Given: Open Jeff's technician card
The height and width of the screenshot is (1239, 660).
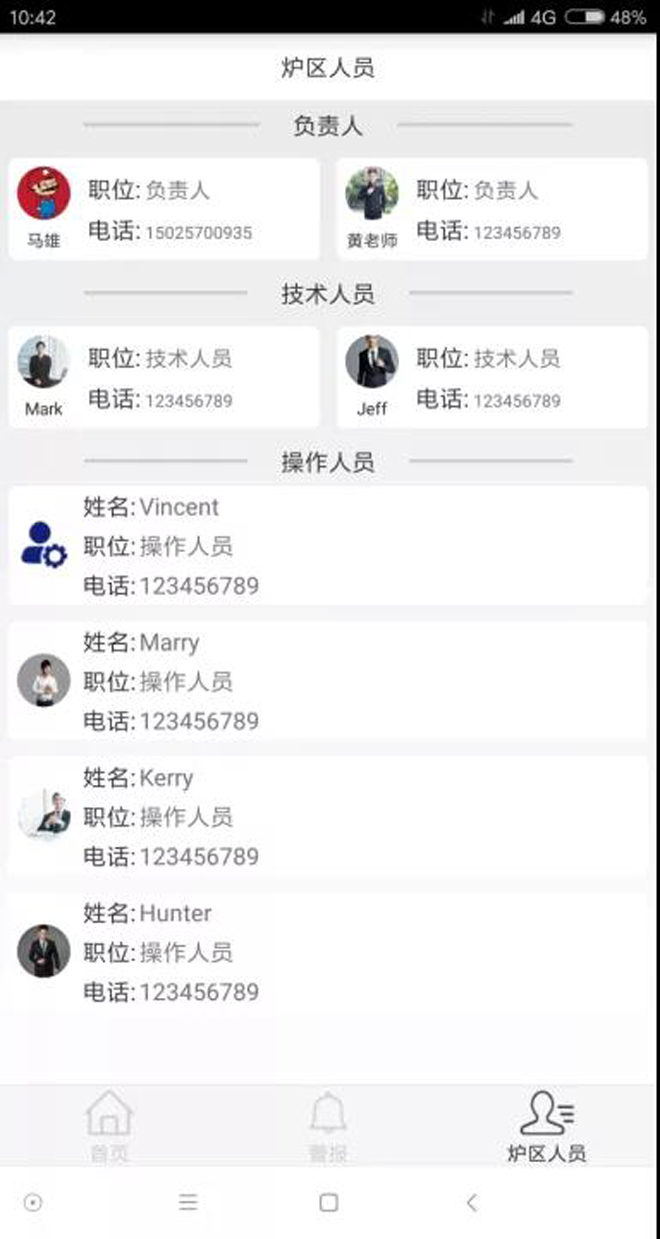Looking at the screenshot, I should click(x=491, y=378).
